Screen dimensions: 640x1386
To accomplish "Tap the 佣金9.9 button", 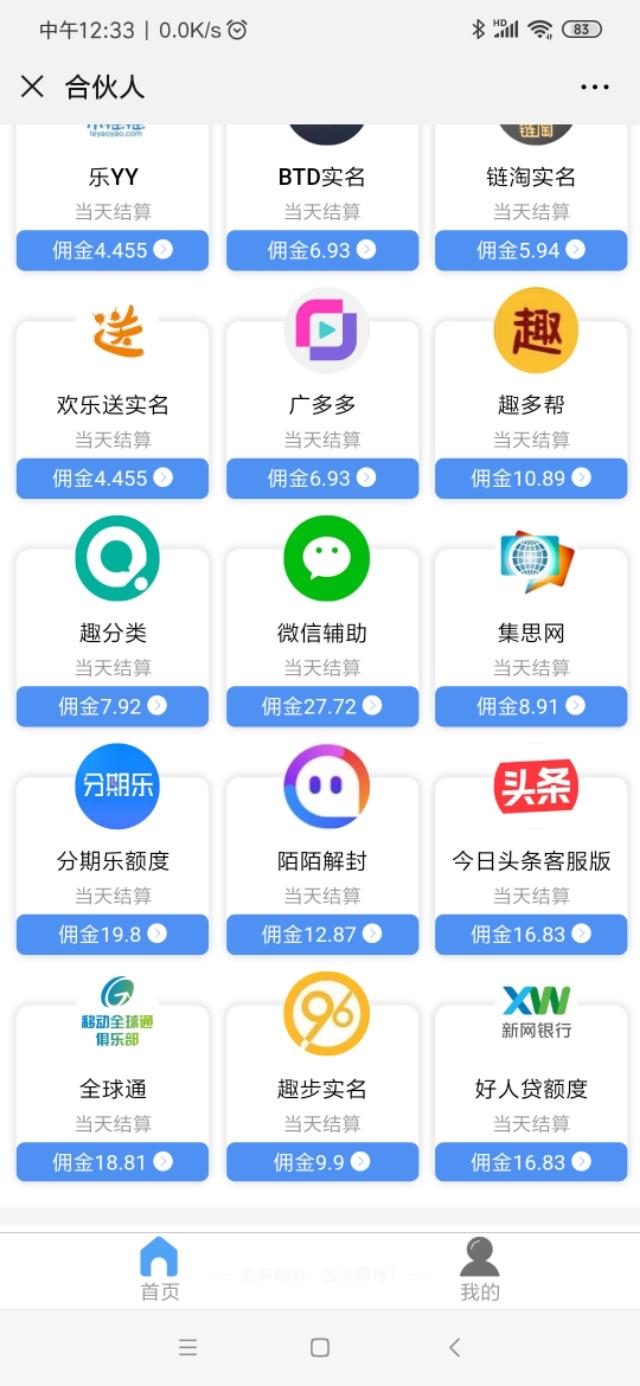I will point(322,1162).
